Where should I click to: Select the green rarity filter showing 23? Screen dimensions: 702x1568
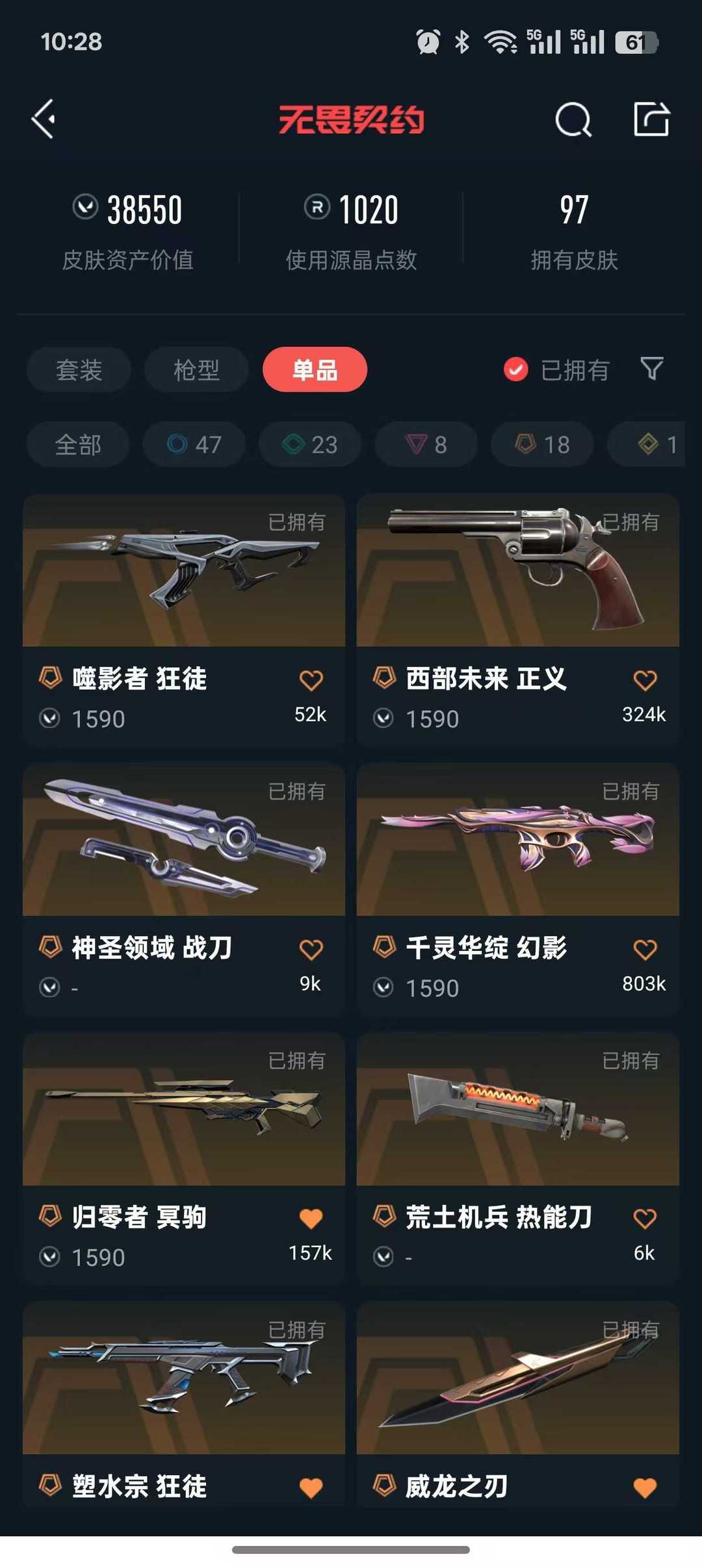point(309,444)
